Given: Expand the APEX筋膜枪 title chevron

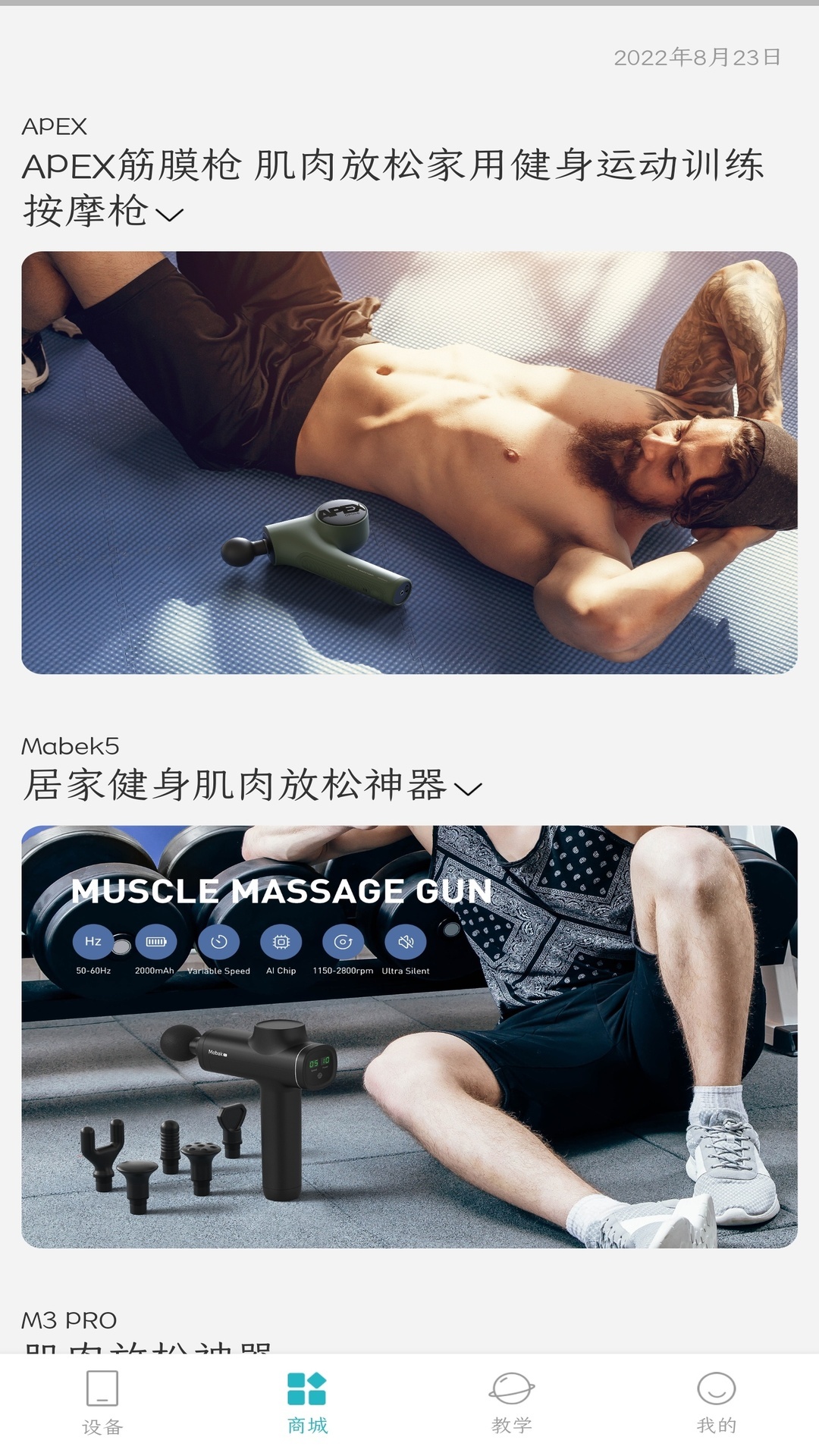Looking at the screenshot, I should 169,215.
